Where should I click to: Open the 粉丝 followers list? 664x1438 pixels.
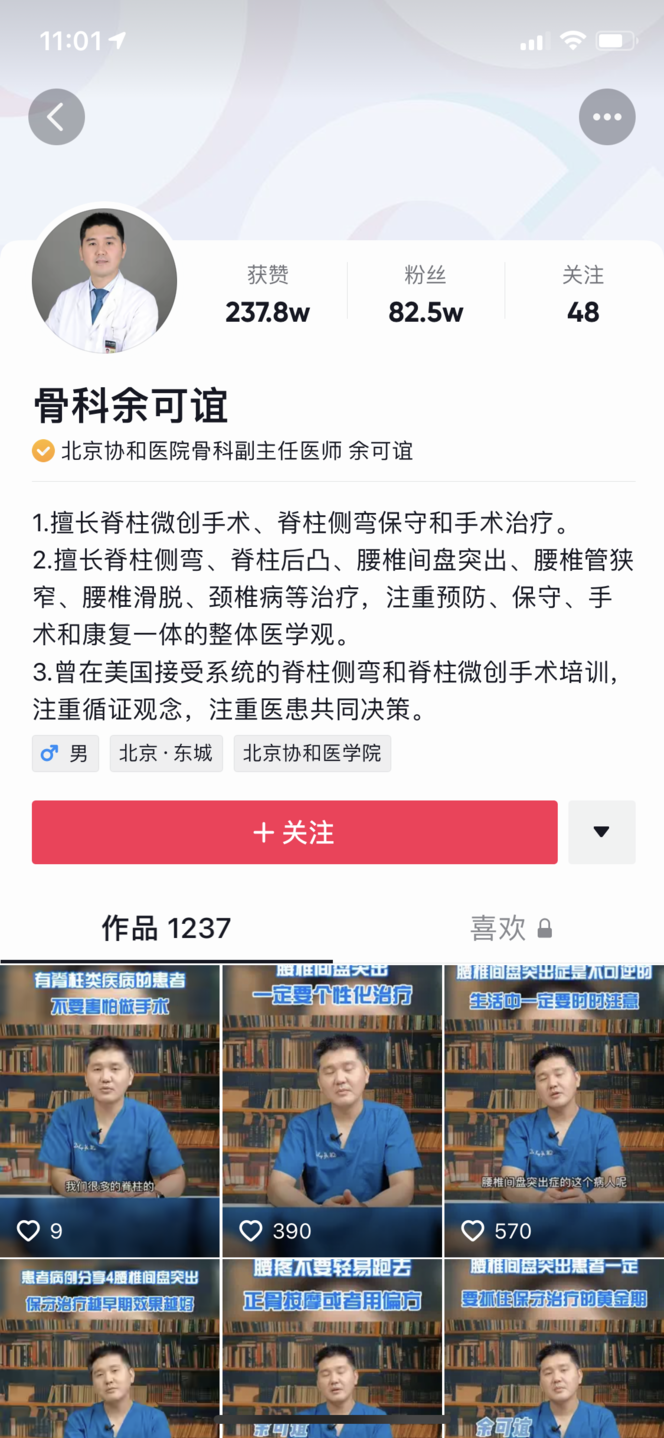click(425, 294)
